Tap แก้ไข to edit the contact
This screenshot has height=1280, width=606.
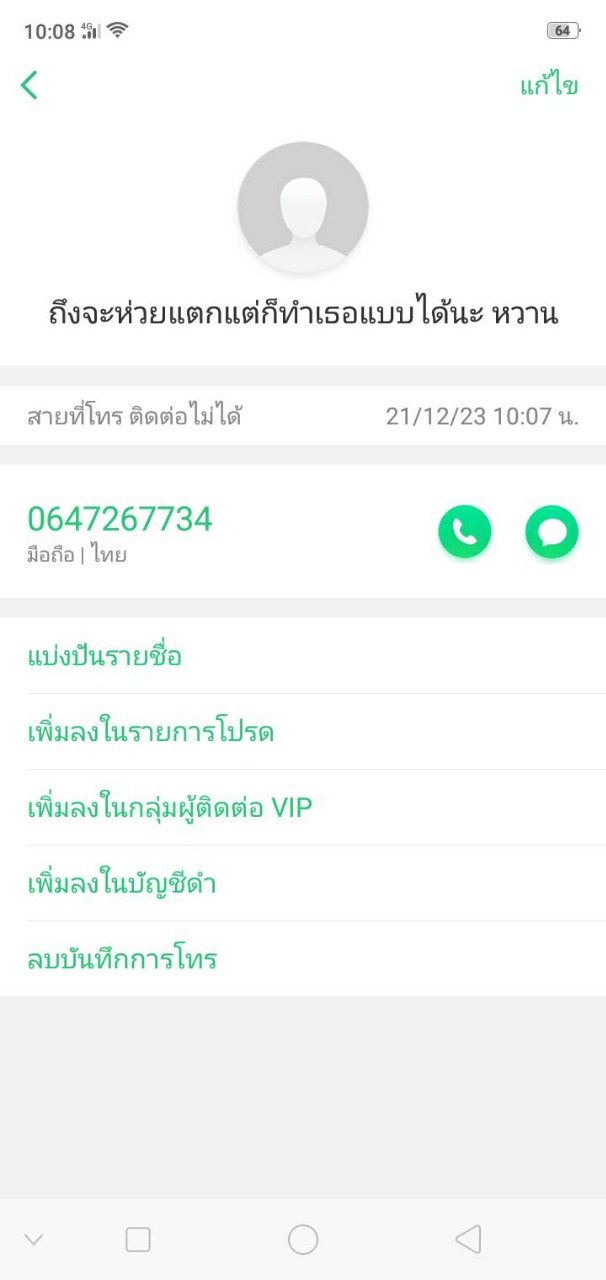point(548,86)
